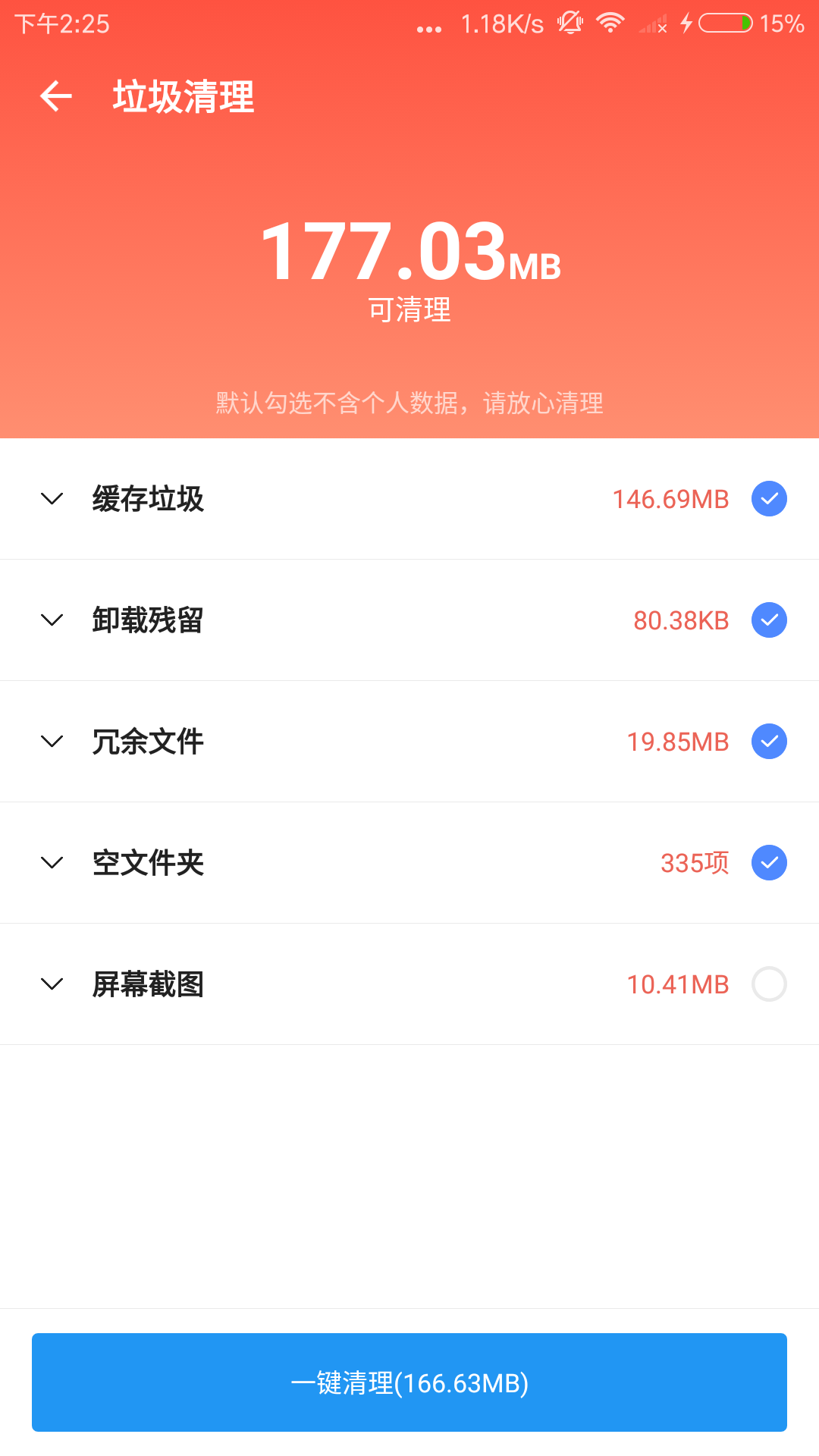Go back using the top-left arrow

[55, 96]
